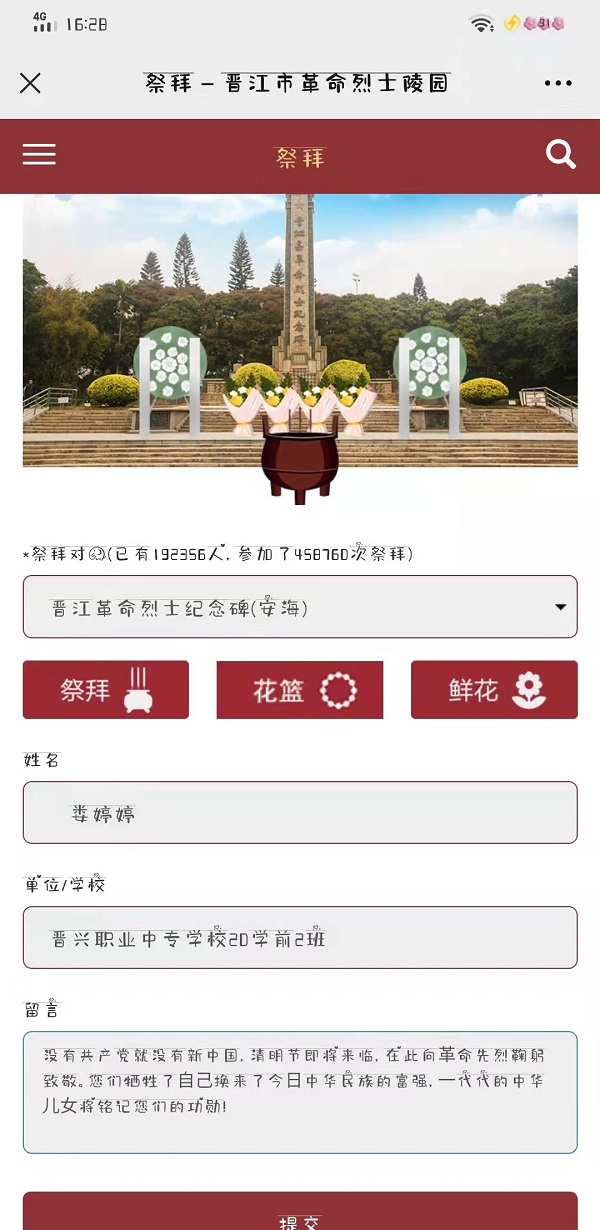Screen dimensions: 600x1230
Task: Tap the search magnifier icon
Action: point(561,154)
